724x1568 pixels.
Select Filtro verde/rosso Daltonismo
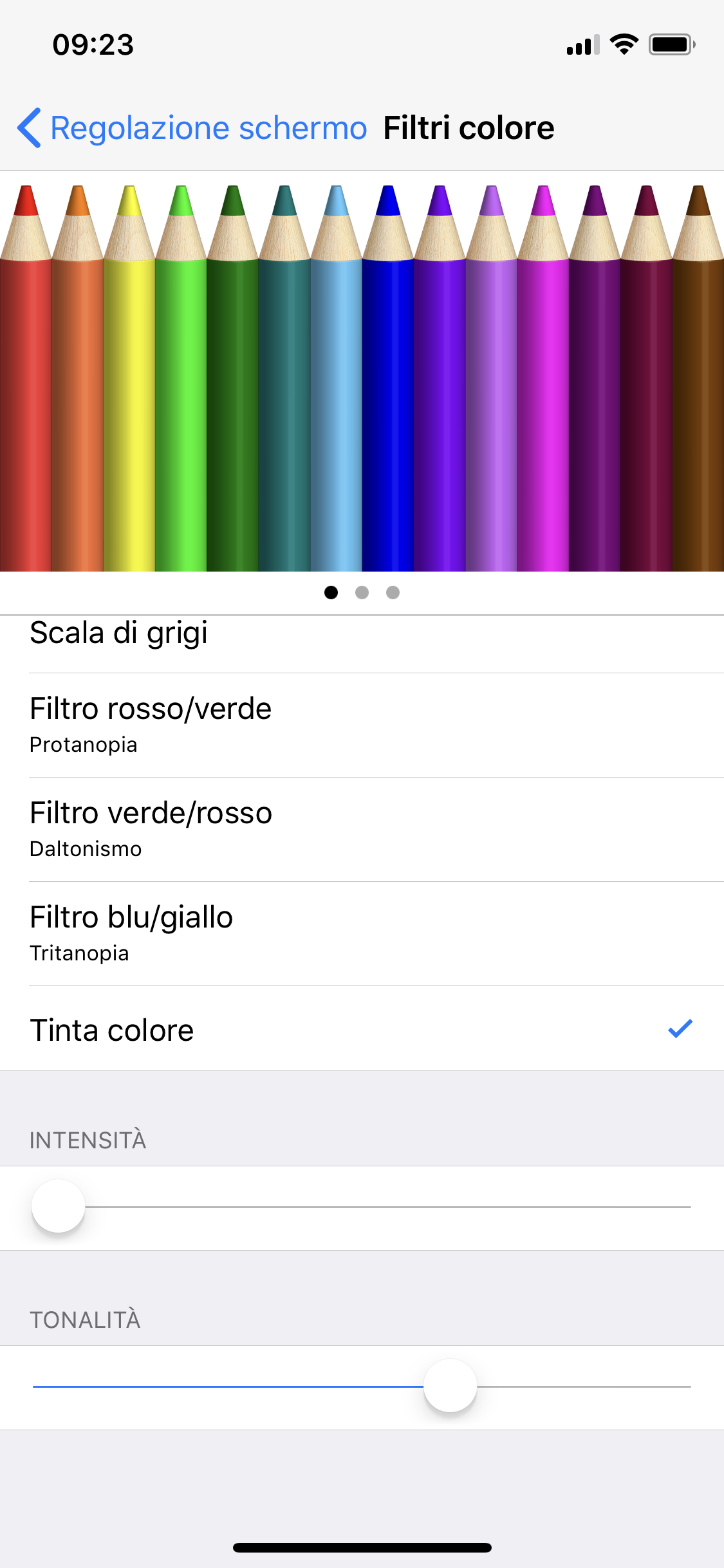click(x=360, y=829)
